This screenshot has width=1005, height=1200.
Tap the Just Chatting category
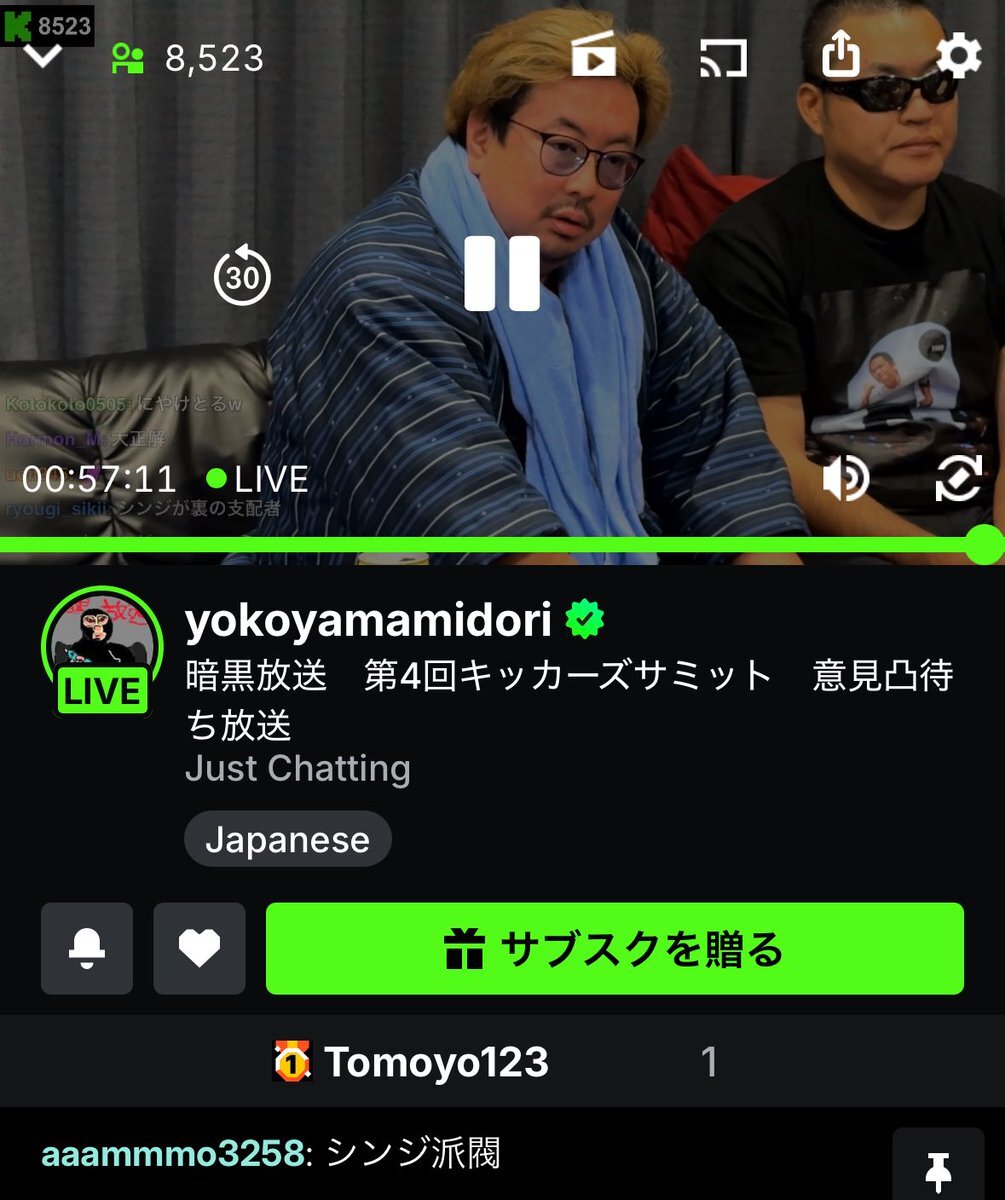(x=298, y=768)
